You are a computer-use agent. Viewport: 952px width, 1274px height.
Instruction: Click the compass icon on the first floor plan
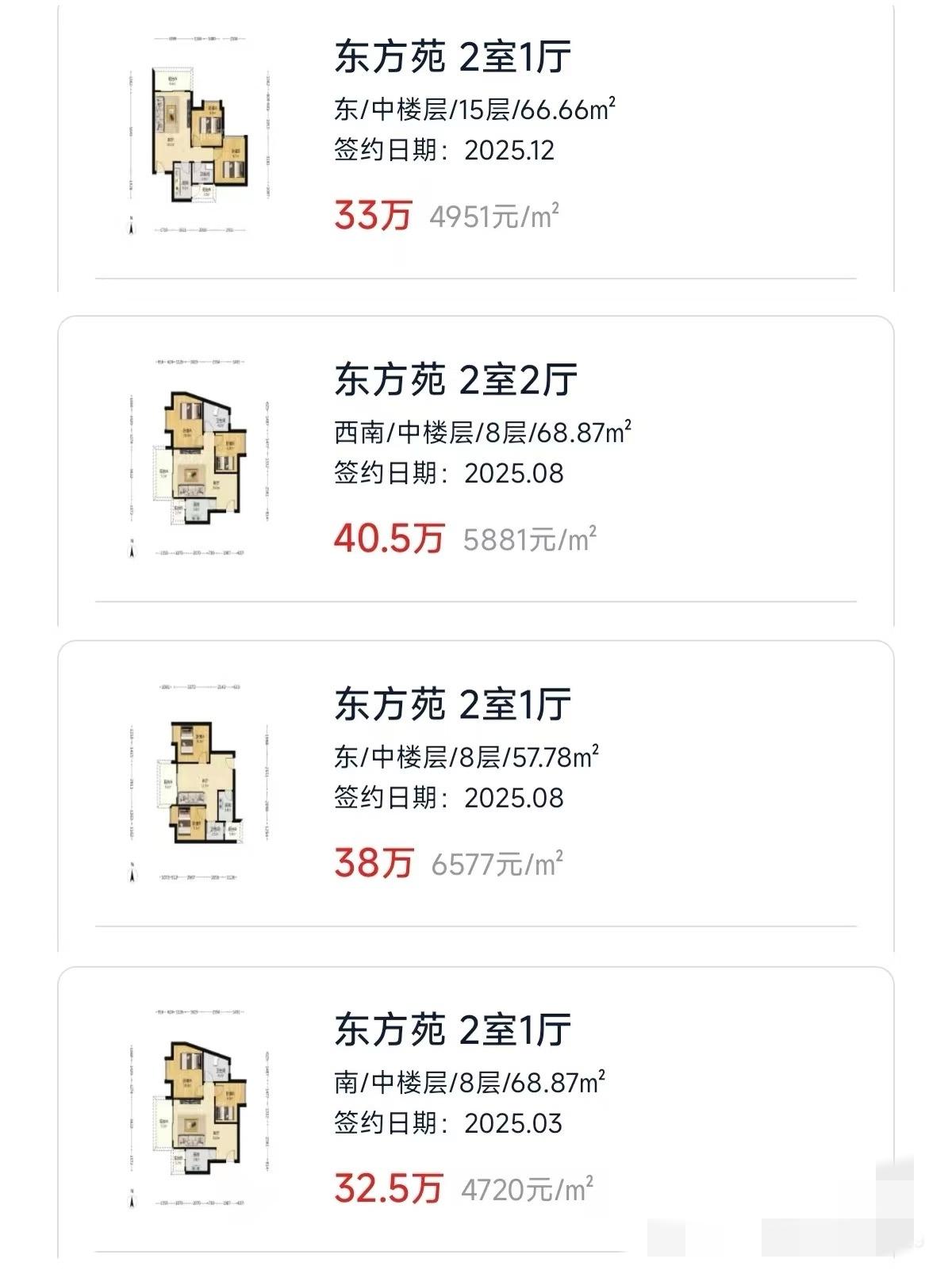point(131,228)
